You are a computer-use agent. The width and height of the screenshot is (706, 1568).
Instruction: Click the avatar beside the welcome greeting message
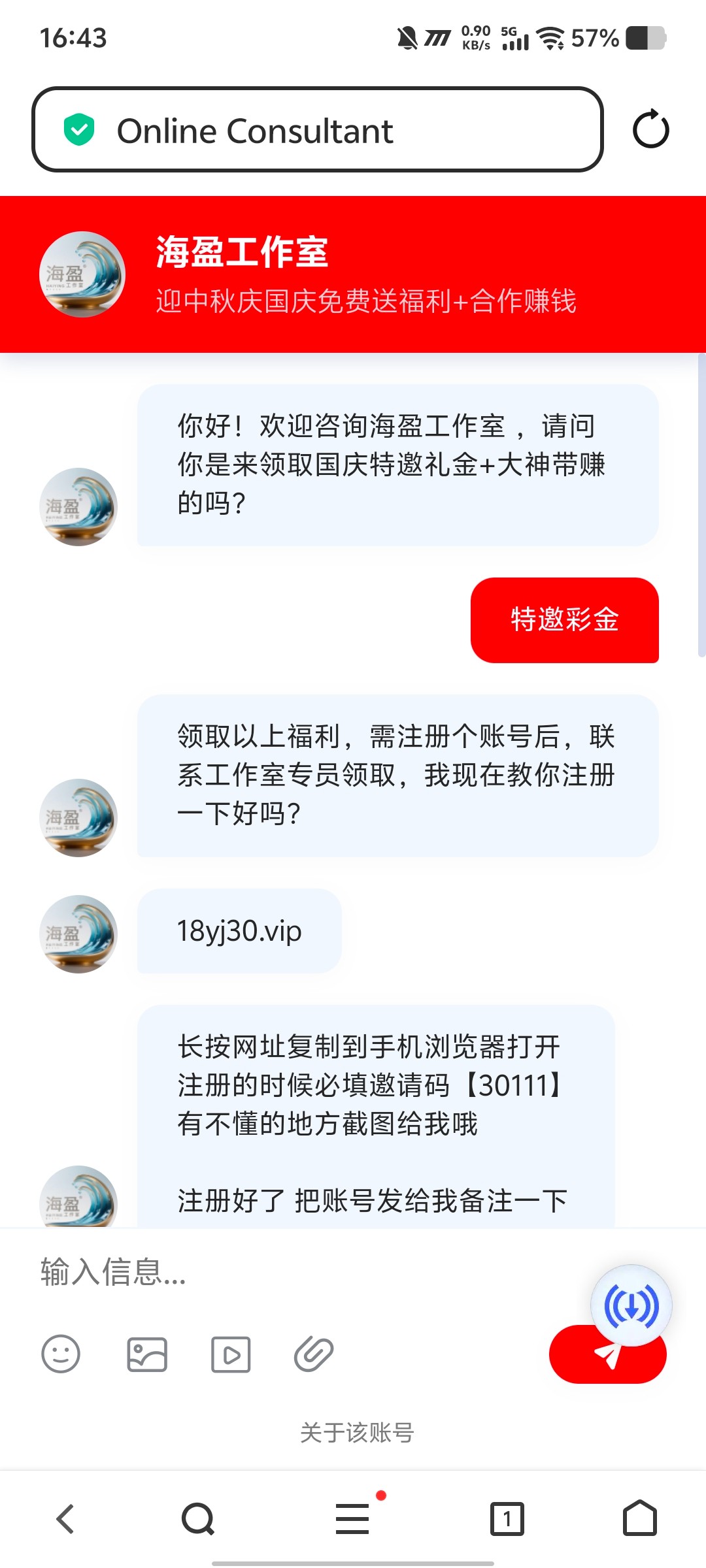click(78, 505)
